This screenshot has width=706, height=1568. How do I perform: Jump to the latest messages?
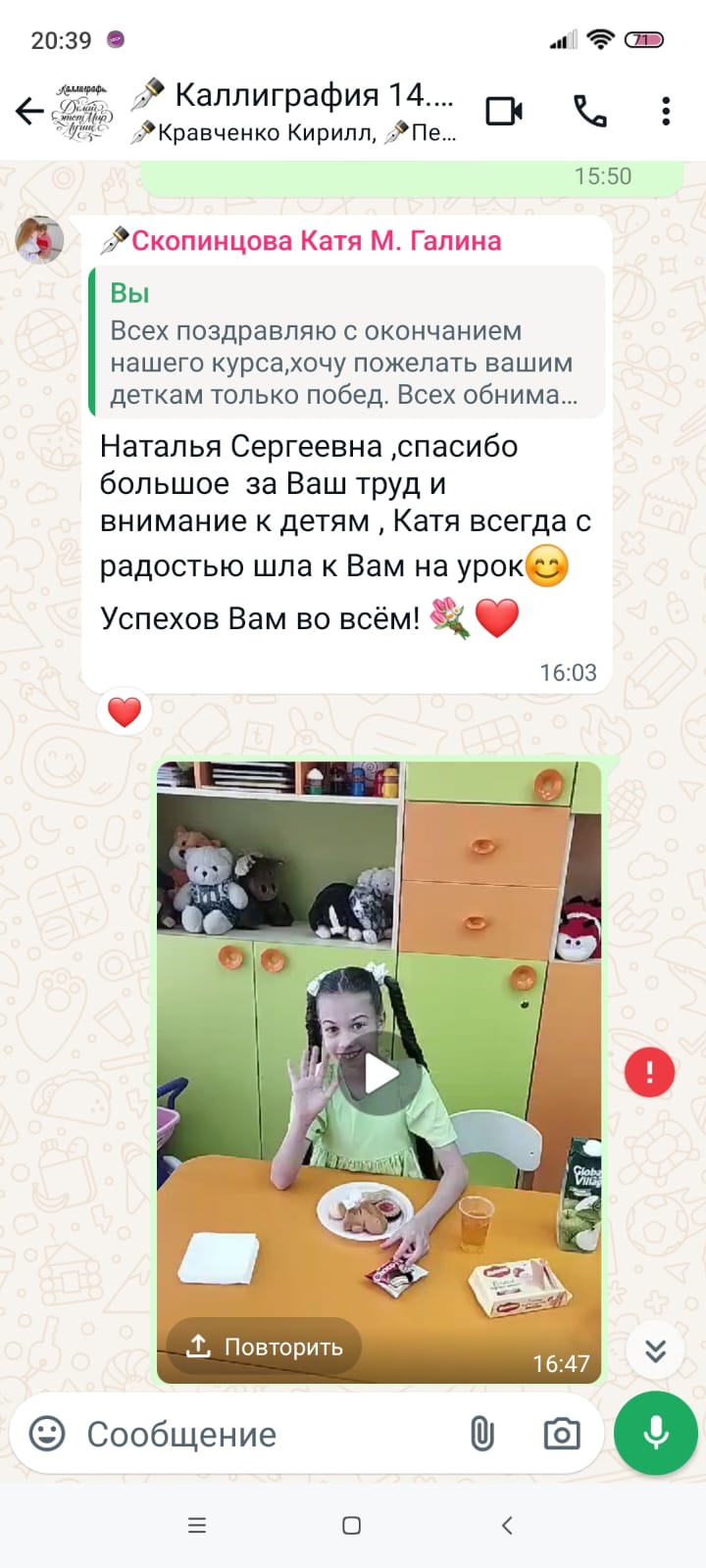655,1351
